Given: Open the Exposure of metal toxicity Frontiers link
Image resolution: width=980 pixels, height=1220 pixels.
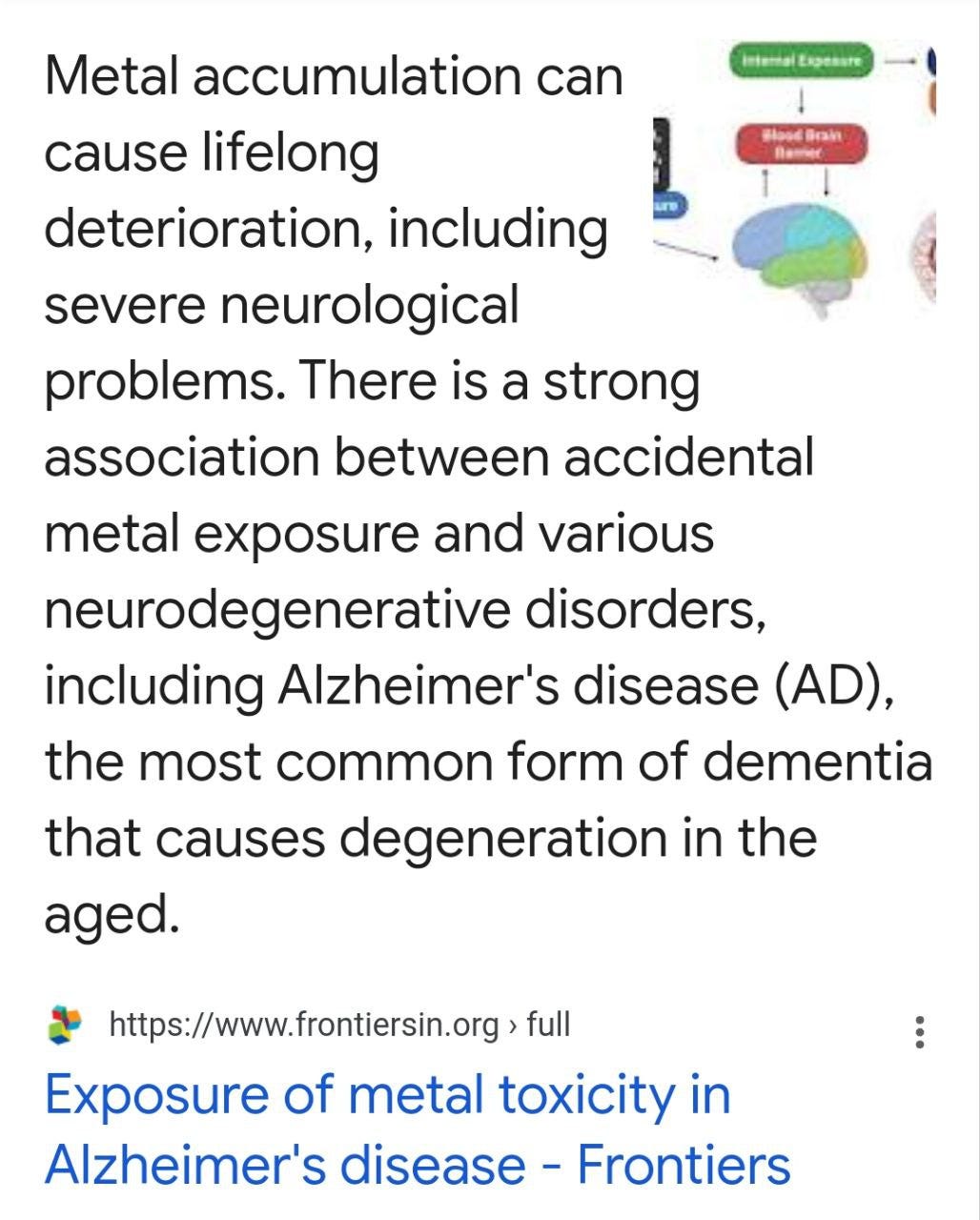Looking at the screenshot, I should pos(418,1128).
